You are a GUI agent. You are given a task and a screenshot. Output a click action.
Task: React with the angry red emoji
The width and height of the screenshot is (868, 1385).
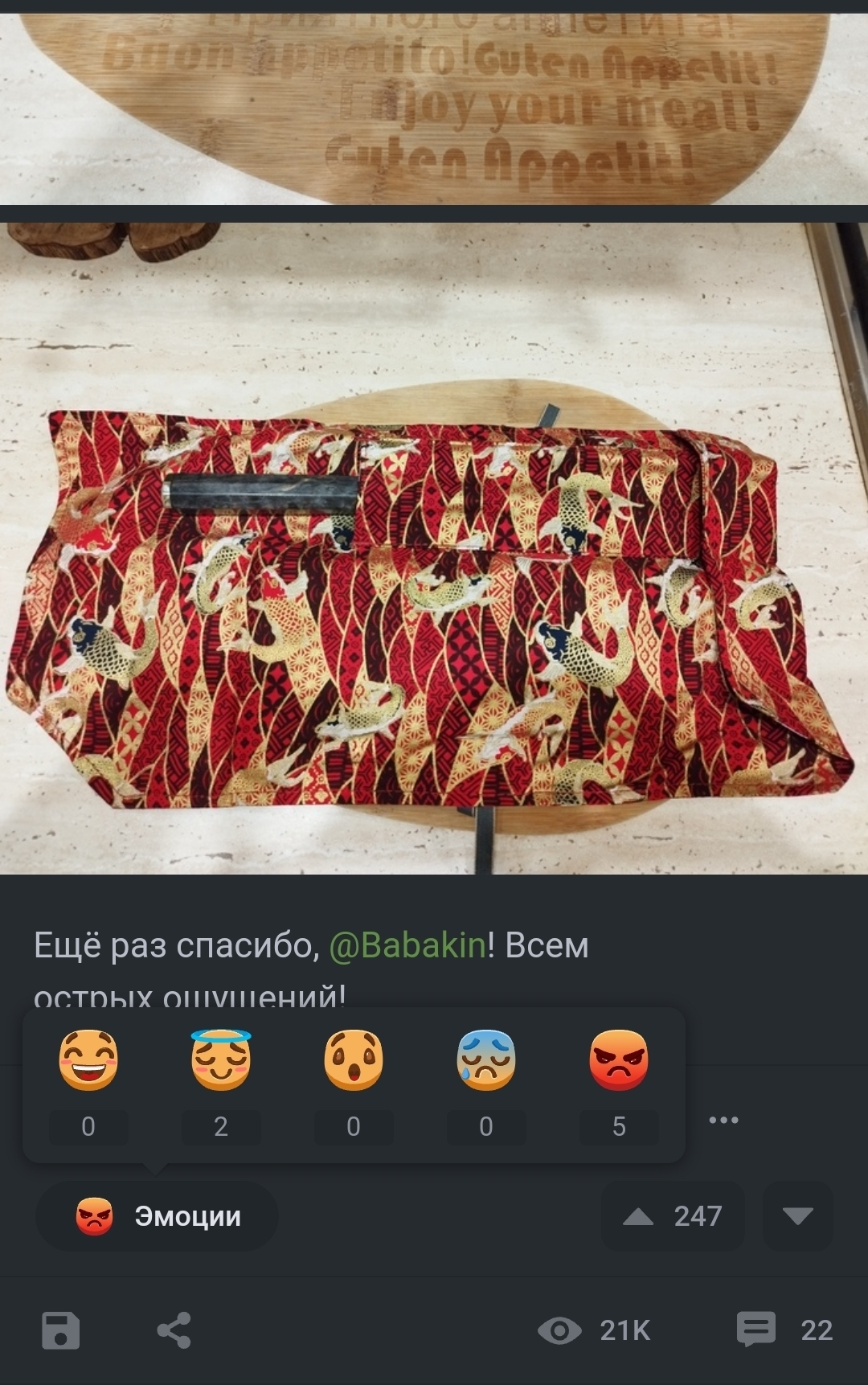[x=618, y=1060]
